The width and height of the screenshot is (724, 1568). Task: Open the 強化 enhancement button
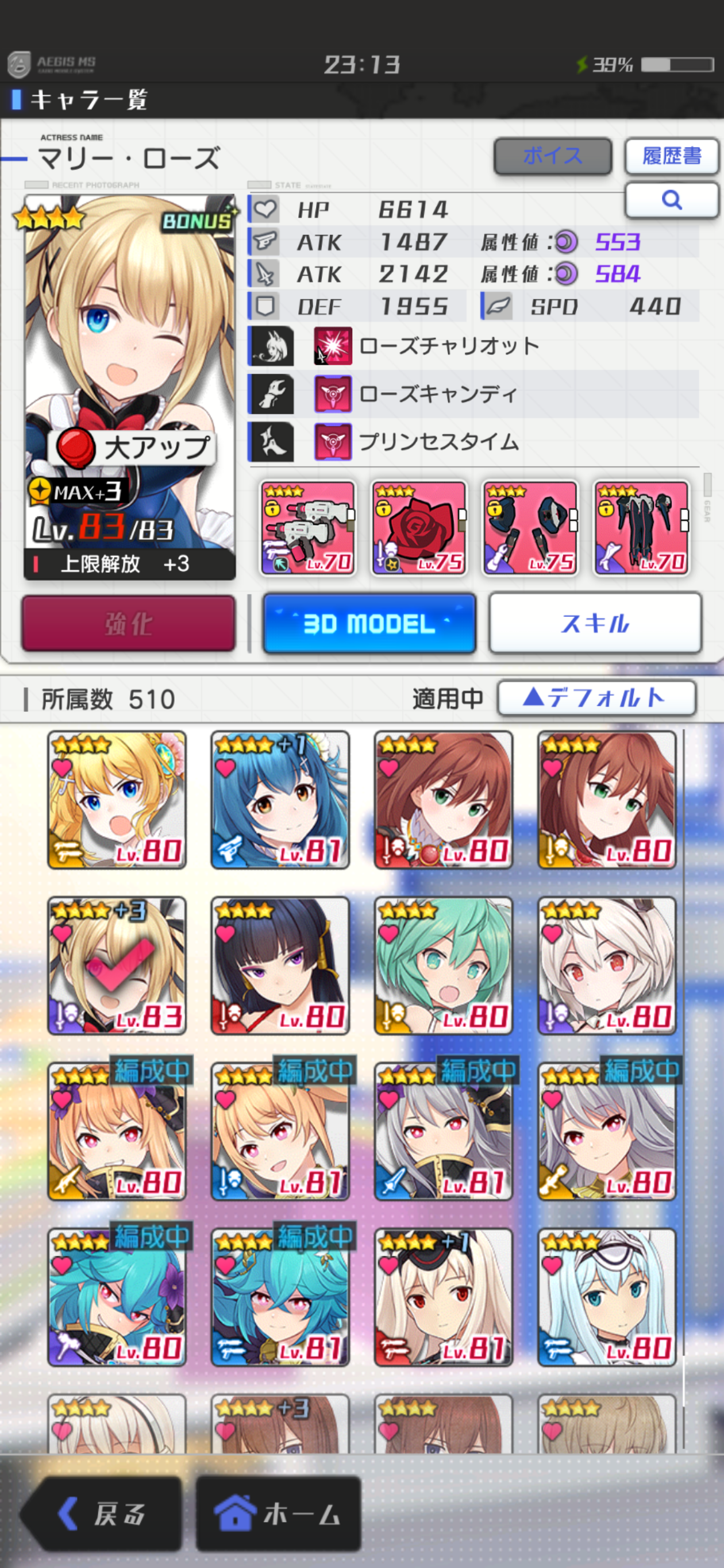click(129, 623)
